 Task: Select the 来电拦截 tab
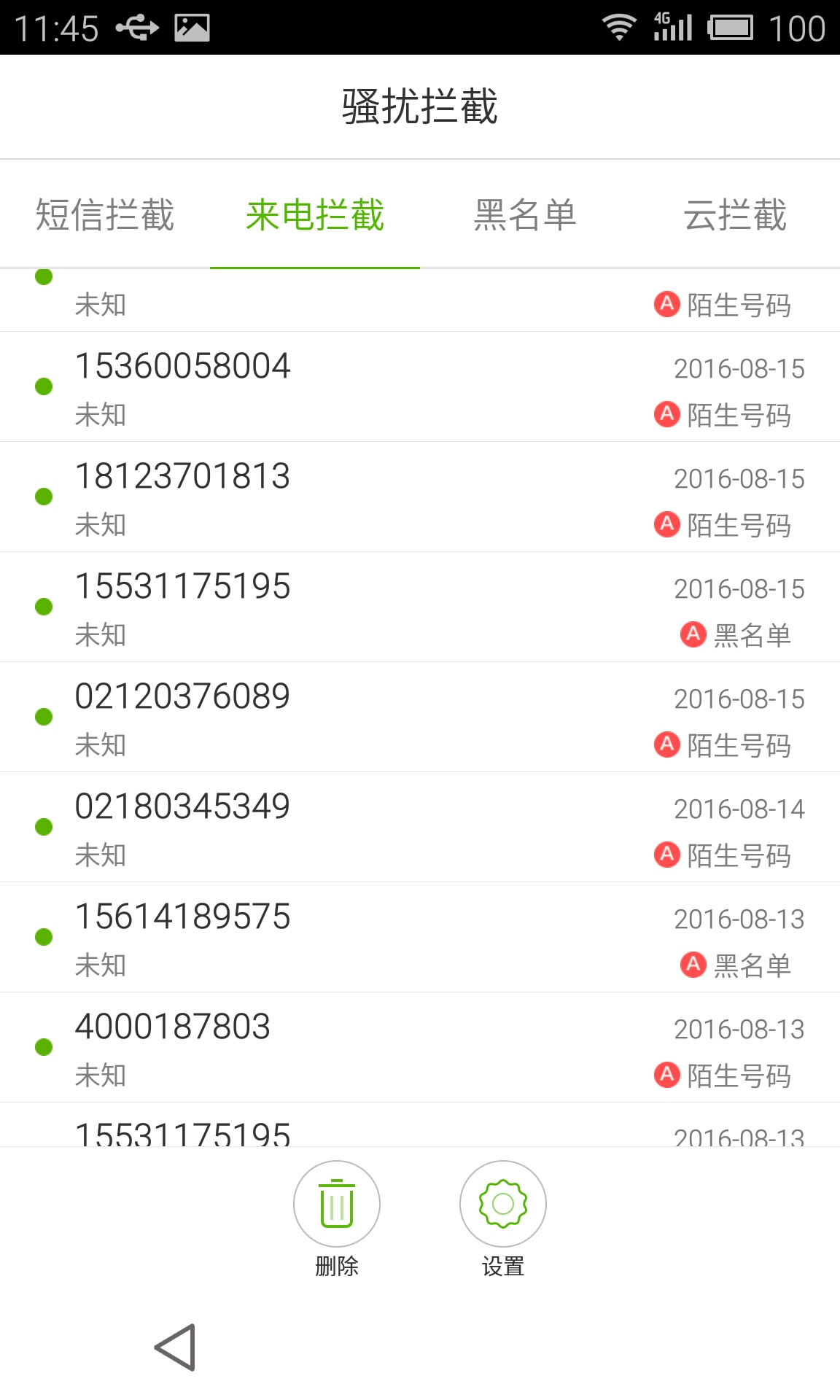coord(315,215)
